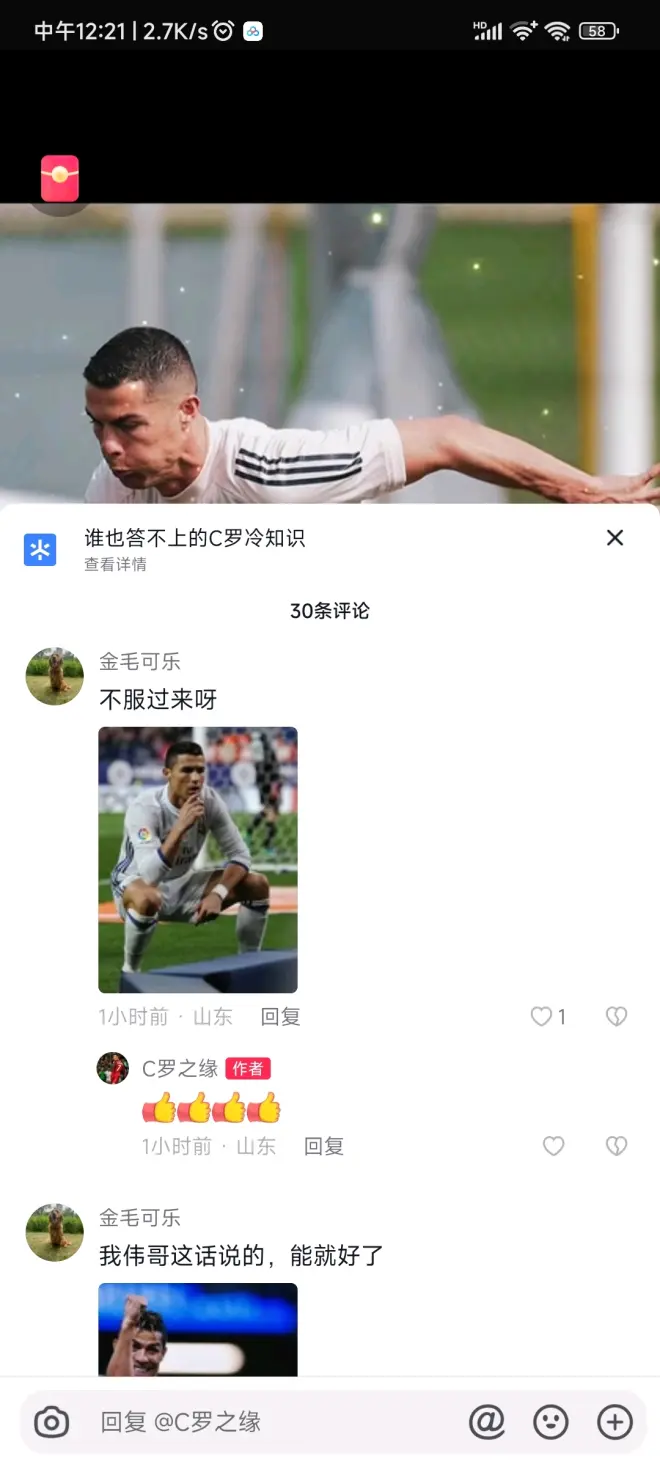This screenshot has width=660, height=1467.
Task: Reply to 金毛可乐's comment 不服过来呀
Action: pyautogui.click(x=280, y=1017)
